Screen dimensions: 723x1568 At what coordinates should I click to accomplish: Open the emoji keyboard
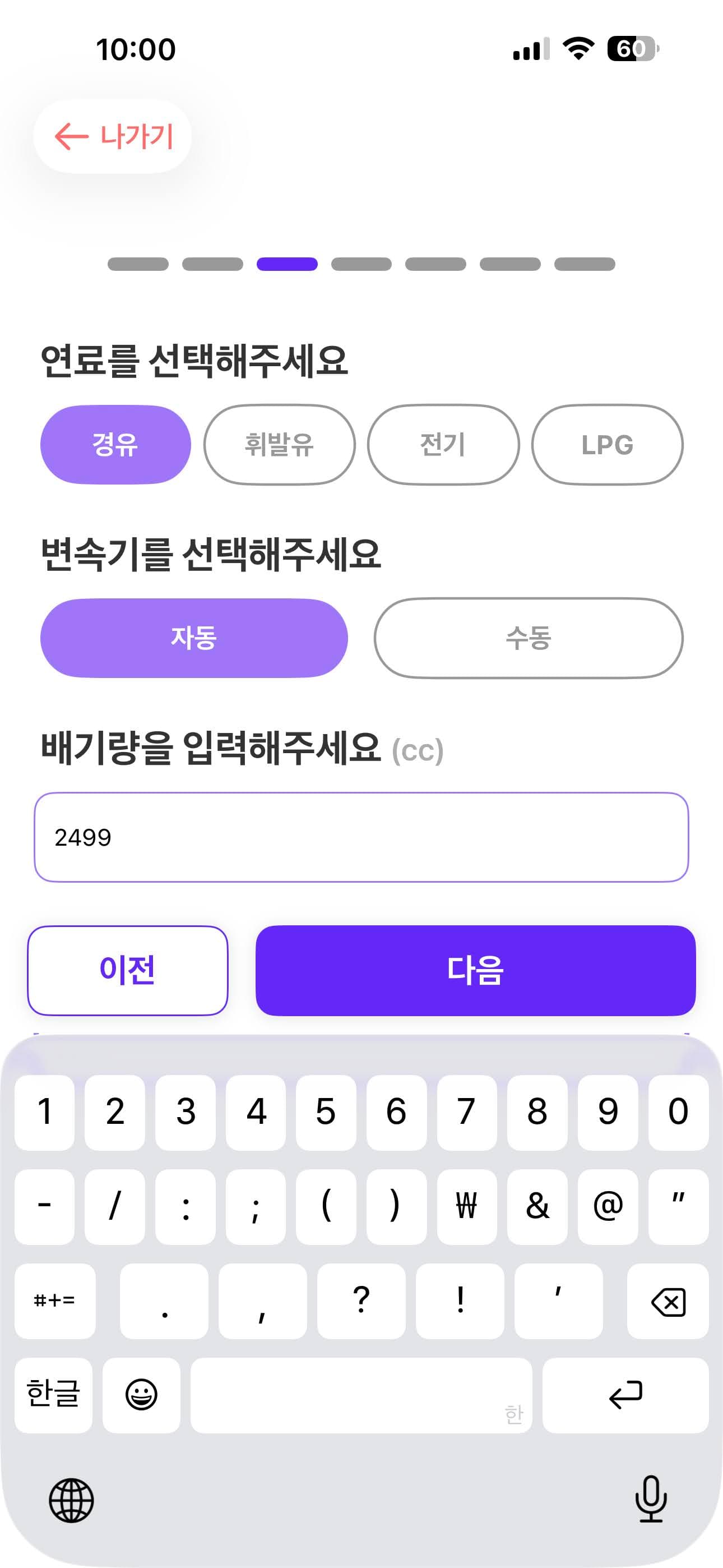point(141,1397)
